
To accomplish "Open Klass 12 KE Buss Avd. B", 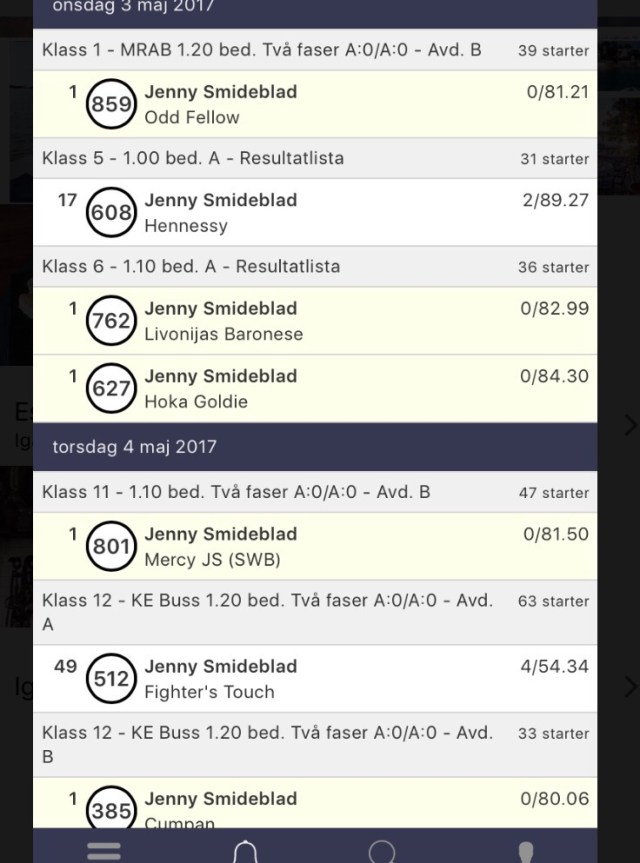I will pyautogui.click(x=314, y=744).
